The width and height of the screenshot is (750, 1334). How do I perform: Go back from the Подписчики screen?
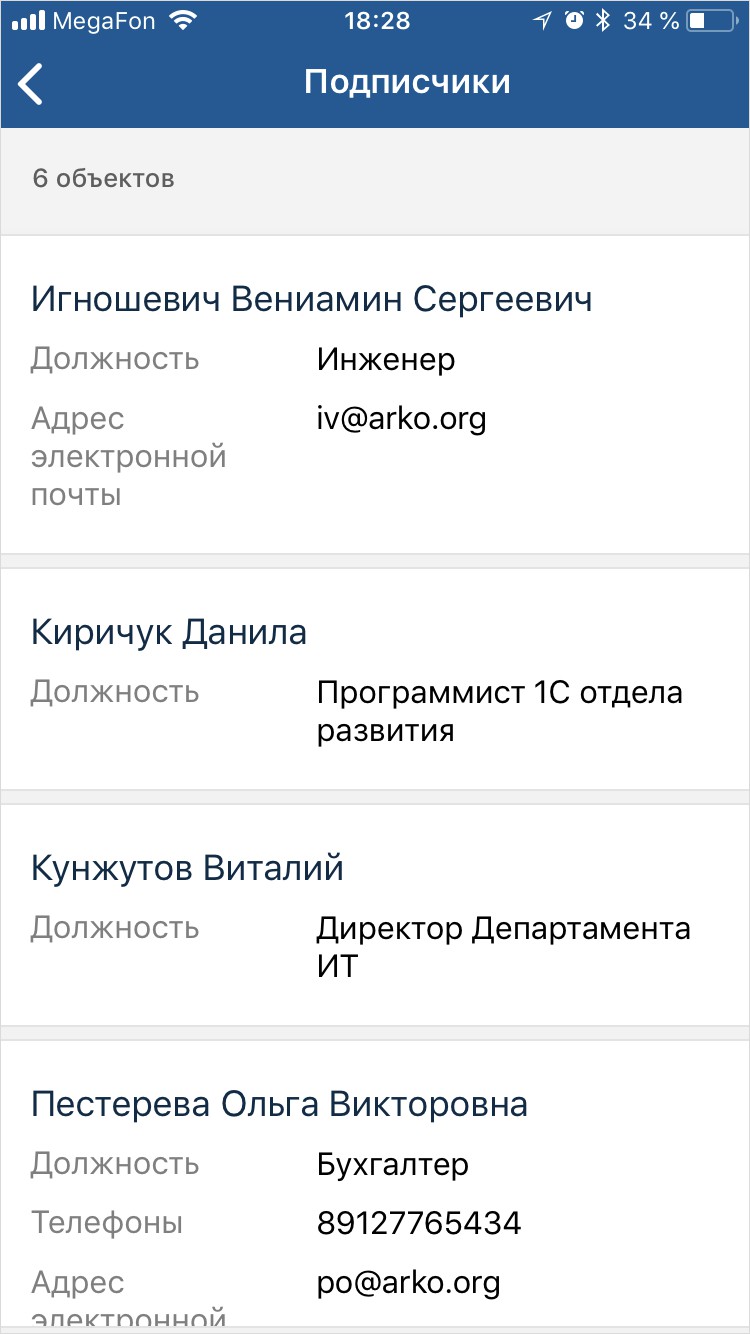click(31, 83)
